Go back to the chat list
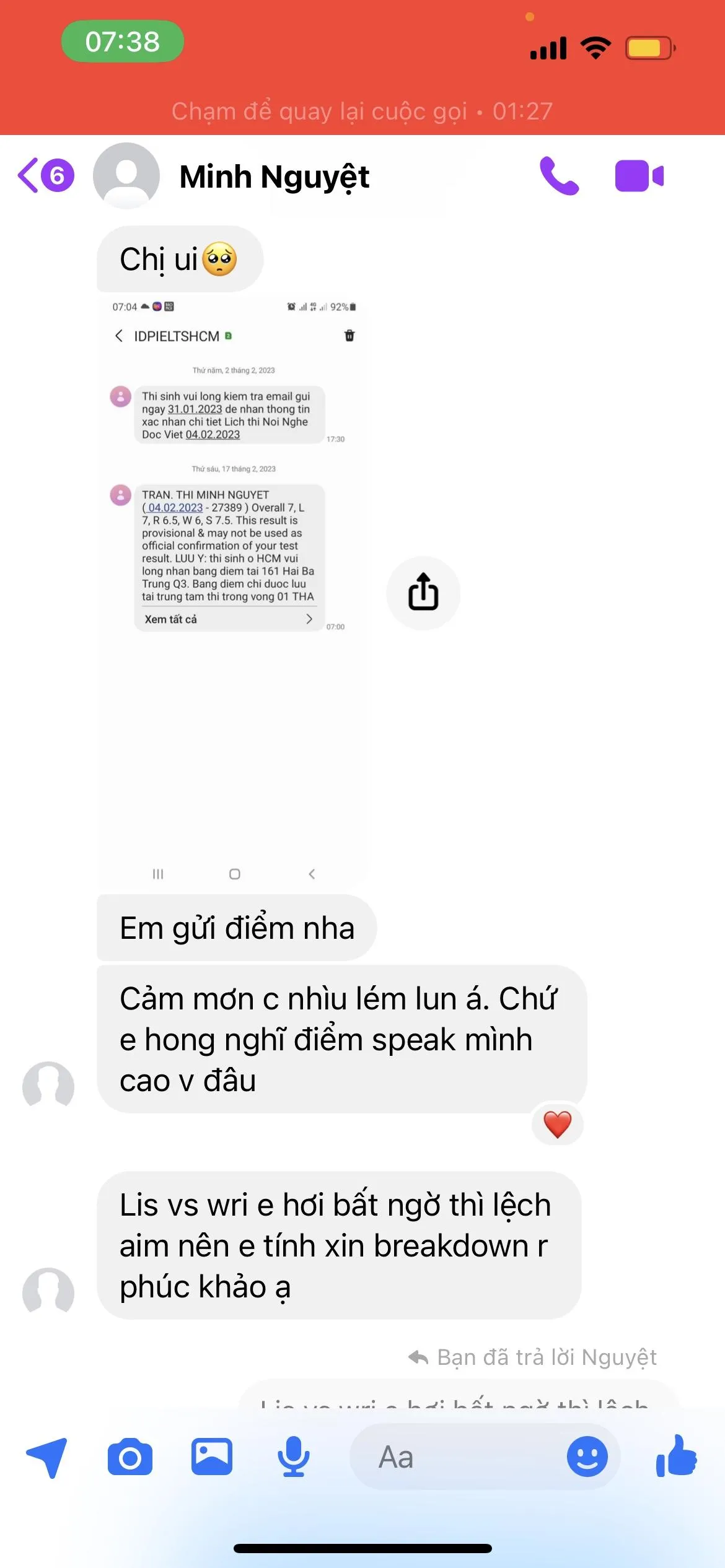This screenshot has height=1568, width=725. pos(45,176)
